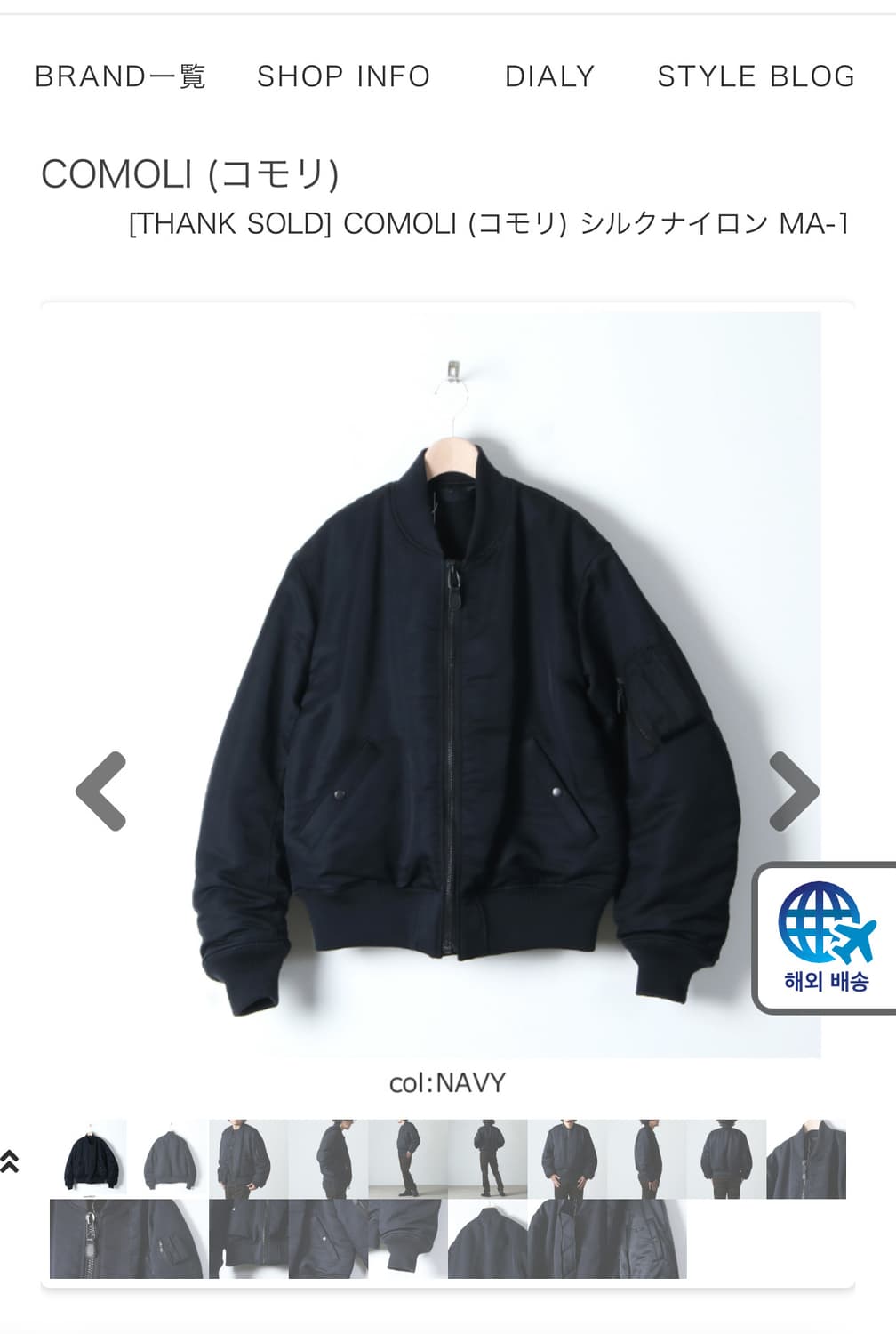Open the [THANK SOLD] product title link
The image size is (896, 1334).
[x=491, y=224]
